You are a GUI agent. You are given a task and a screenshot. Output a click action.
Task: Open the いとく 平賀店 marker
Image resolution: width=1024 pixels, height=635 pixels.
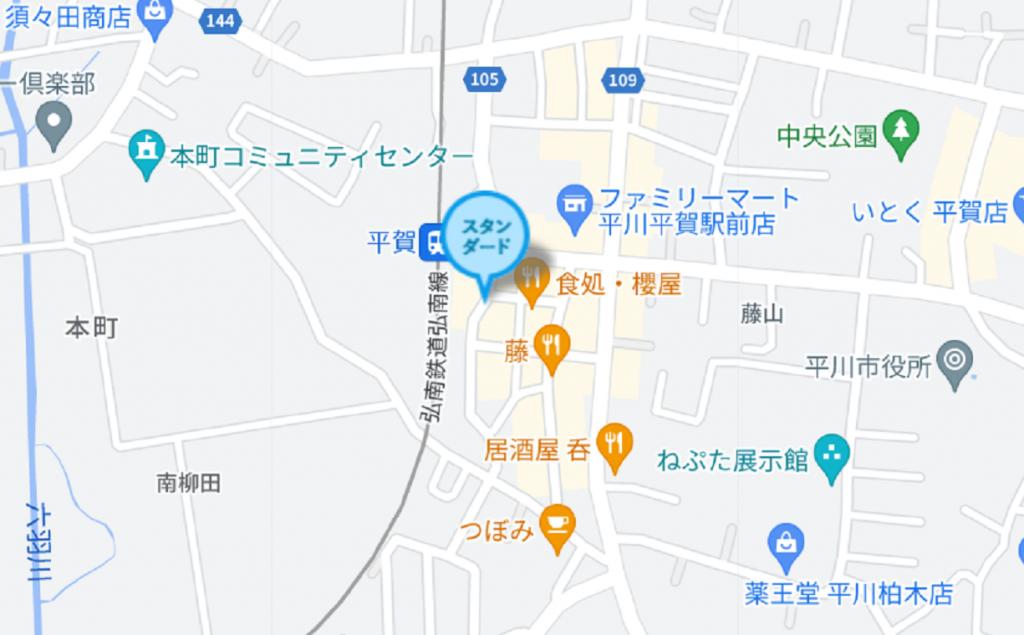1018,209
